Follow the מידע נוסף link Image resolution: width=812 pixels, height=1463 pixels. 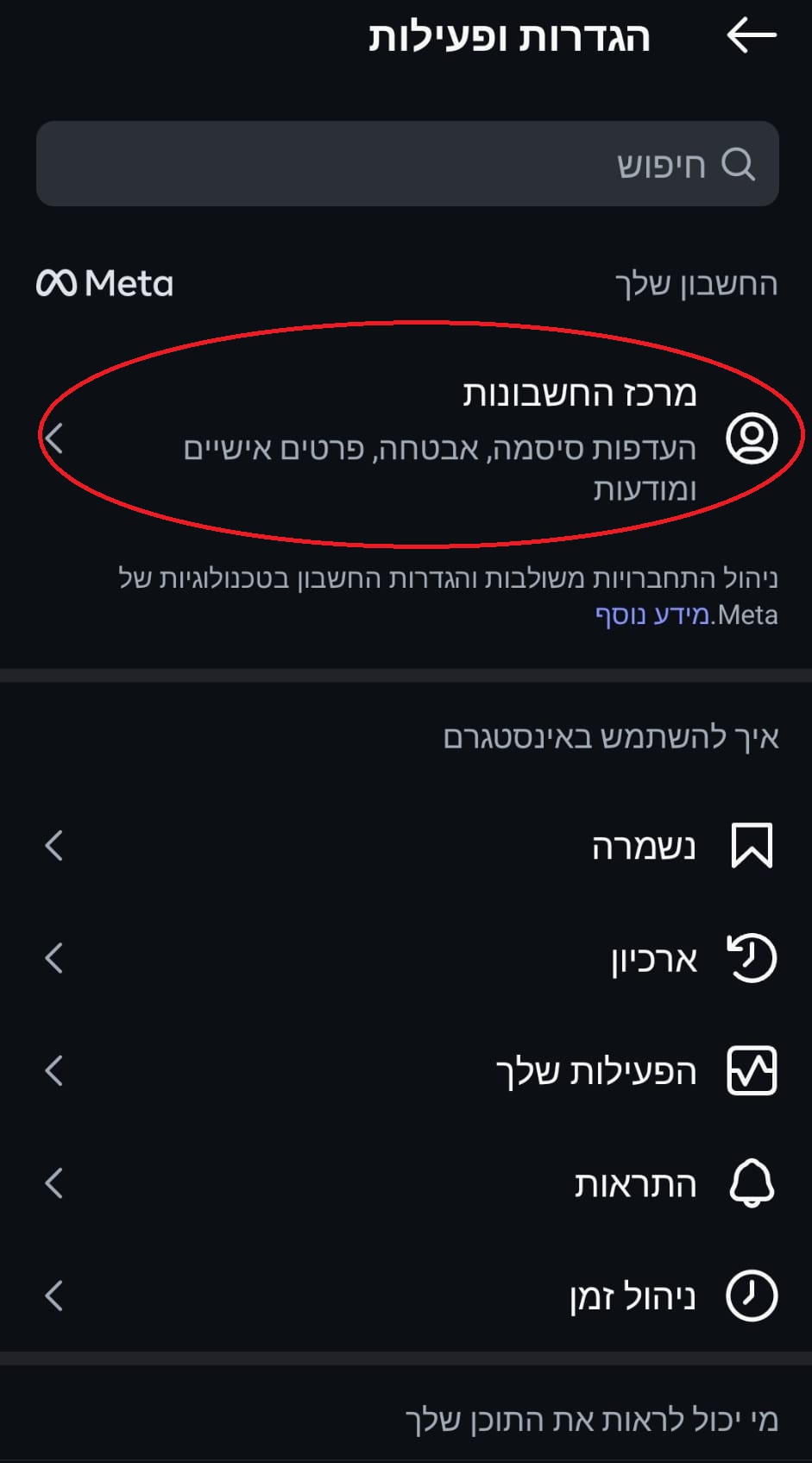652,615
